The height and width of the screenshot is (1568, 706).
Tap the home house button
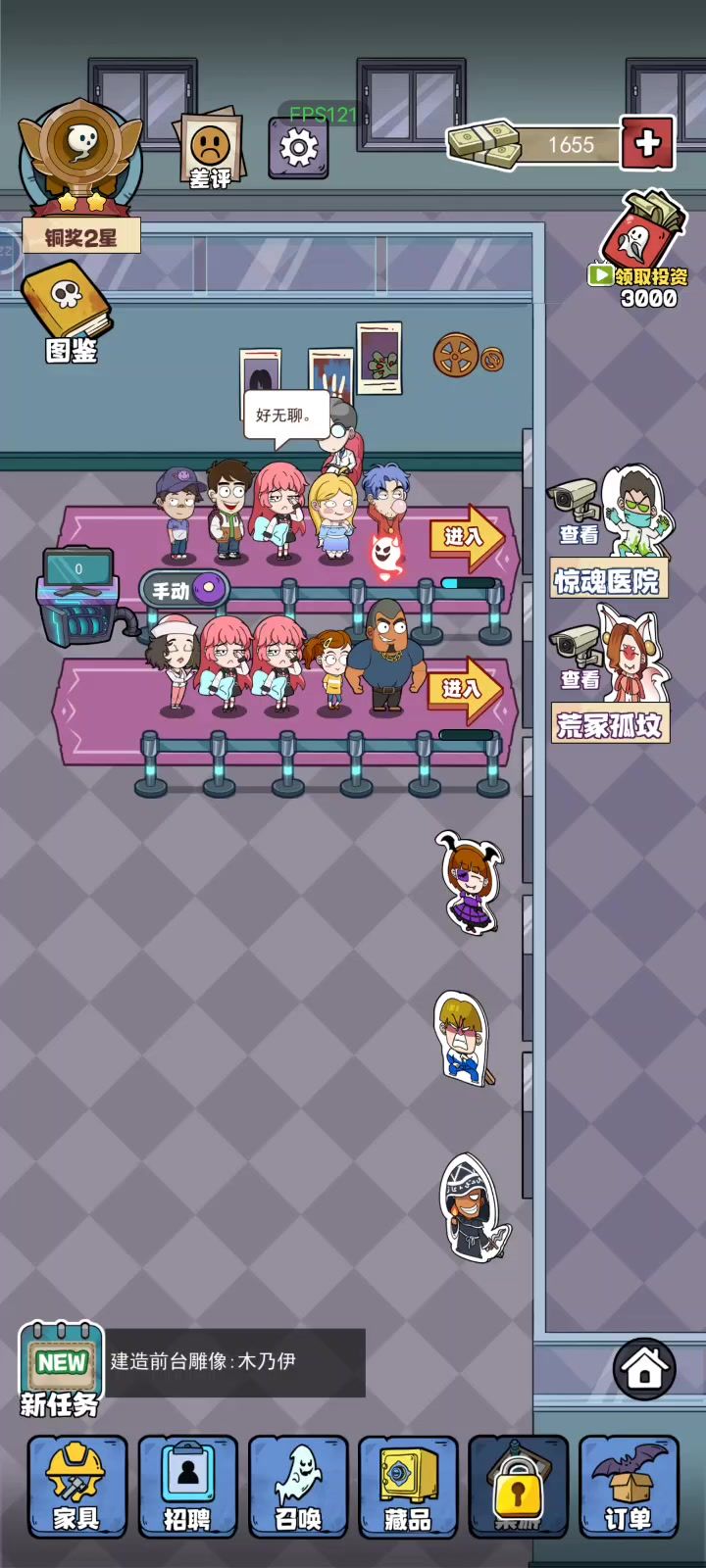point(644,1368)
